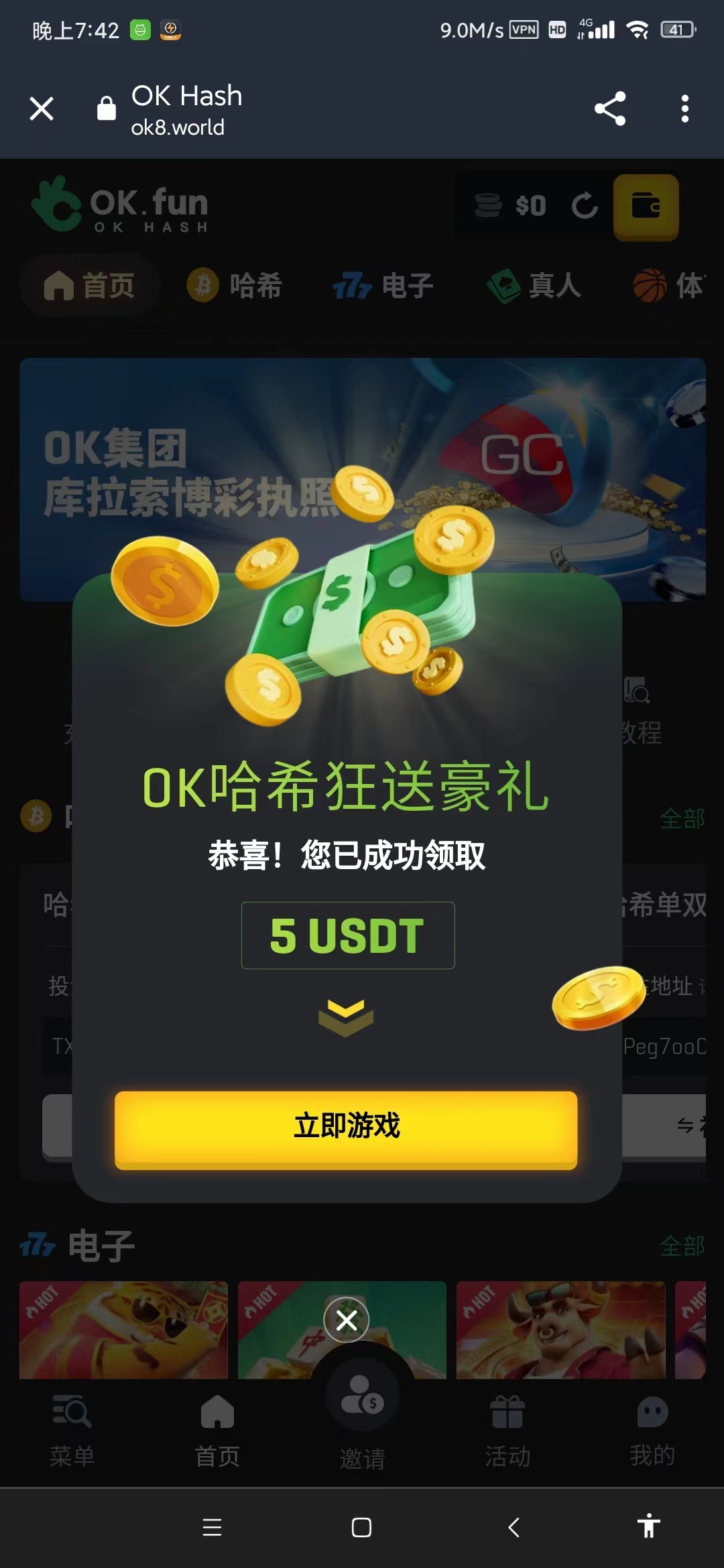Close the OK Hash browser tab
This screenshot has height=1568, width=724.
click(x=42, y=109)
